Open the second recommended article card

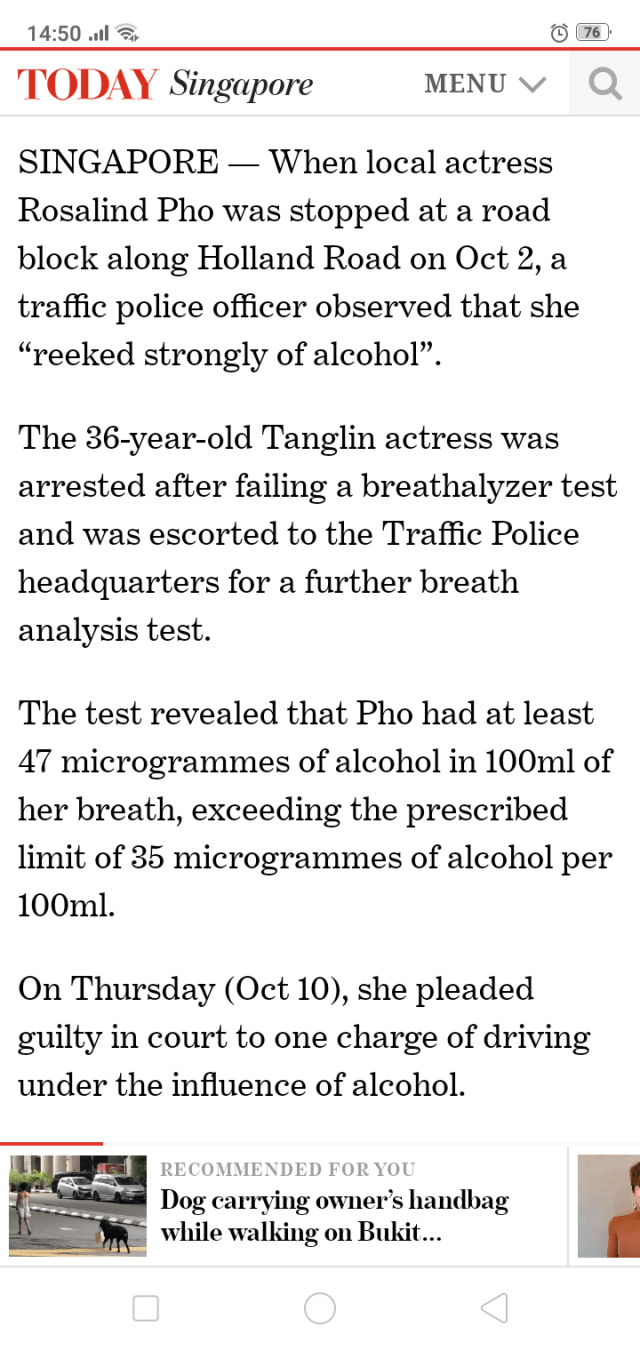coord(610,1205)
